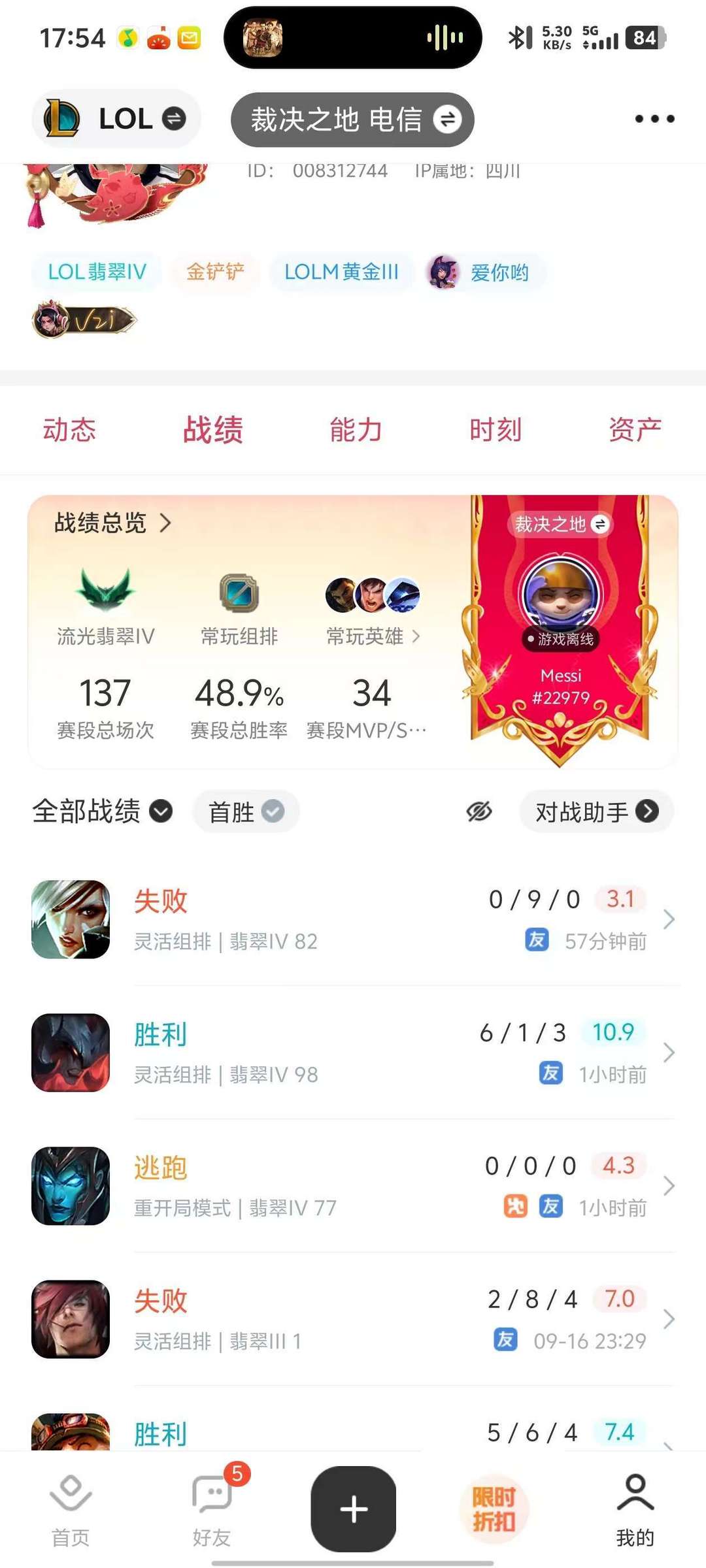The width and height of the screenshot is (706, 1568).
Task: Change server 裁决之地 电信
Action: 353,120
